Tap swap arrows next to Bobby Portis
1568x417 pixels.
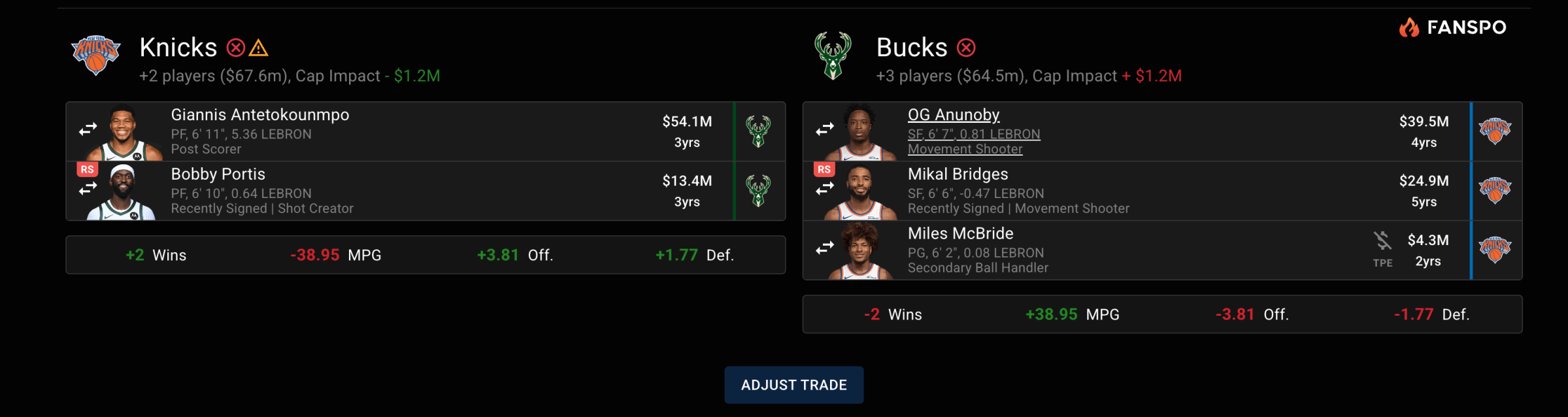[88, 189]
